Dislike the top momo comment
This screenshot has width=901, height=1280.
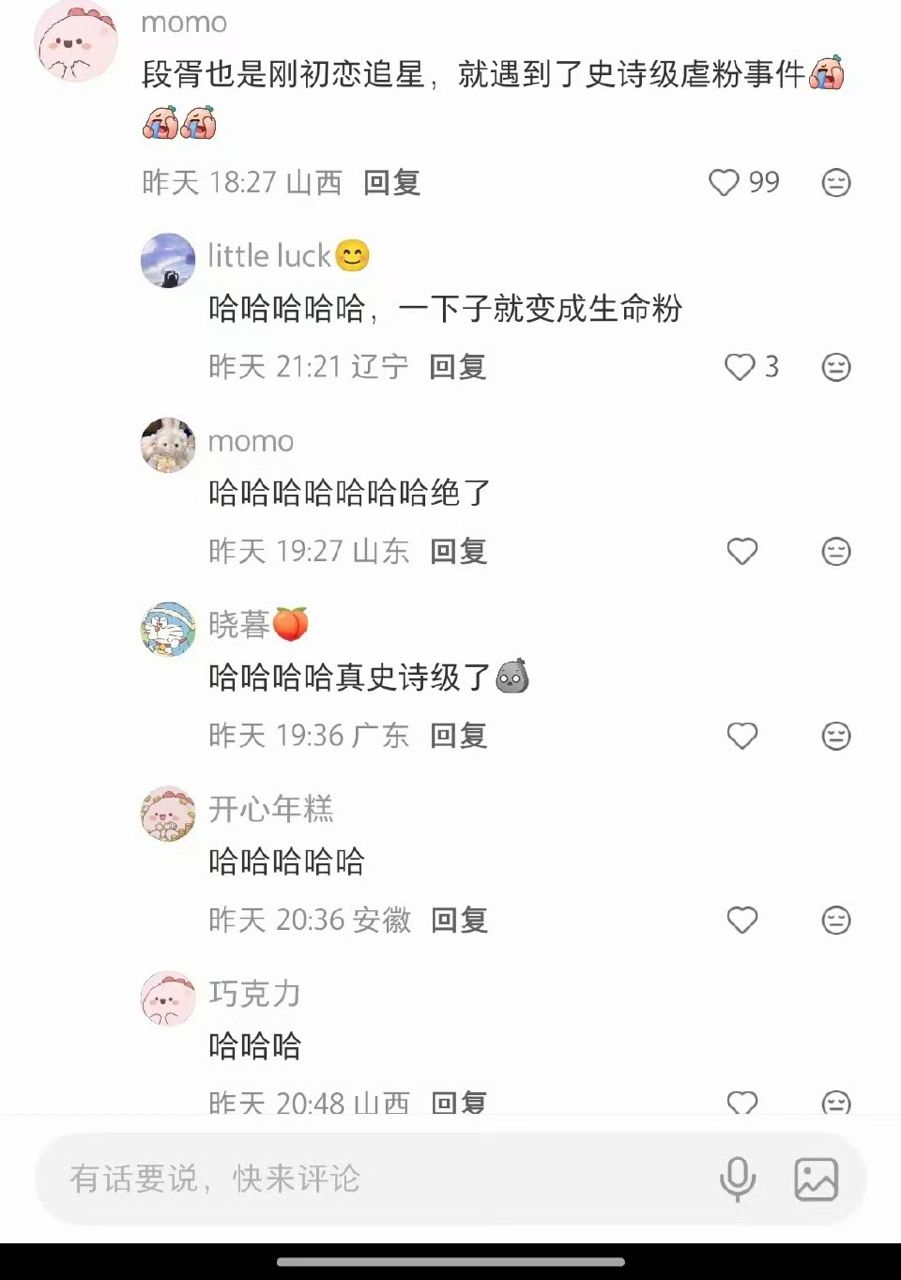836,182
